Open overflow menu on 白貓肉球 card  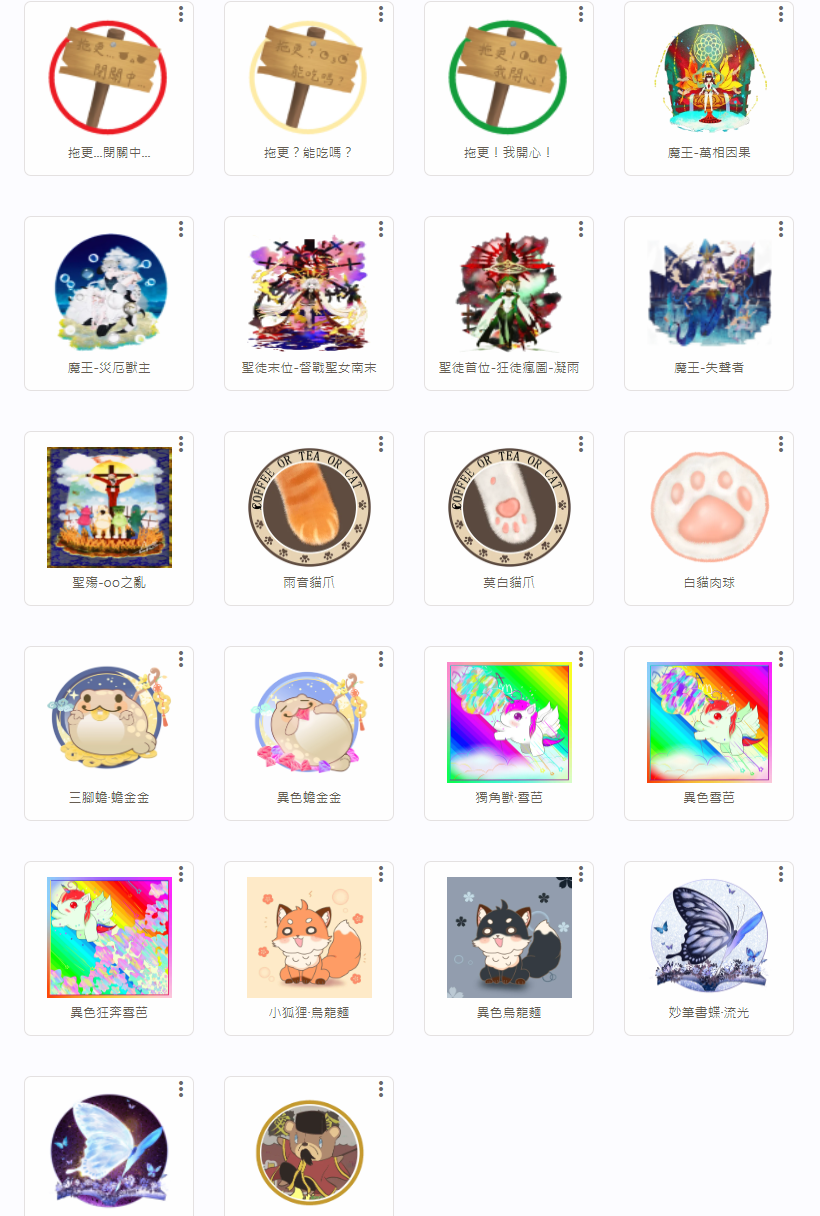click(x=781, y=444)
